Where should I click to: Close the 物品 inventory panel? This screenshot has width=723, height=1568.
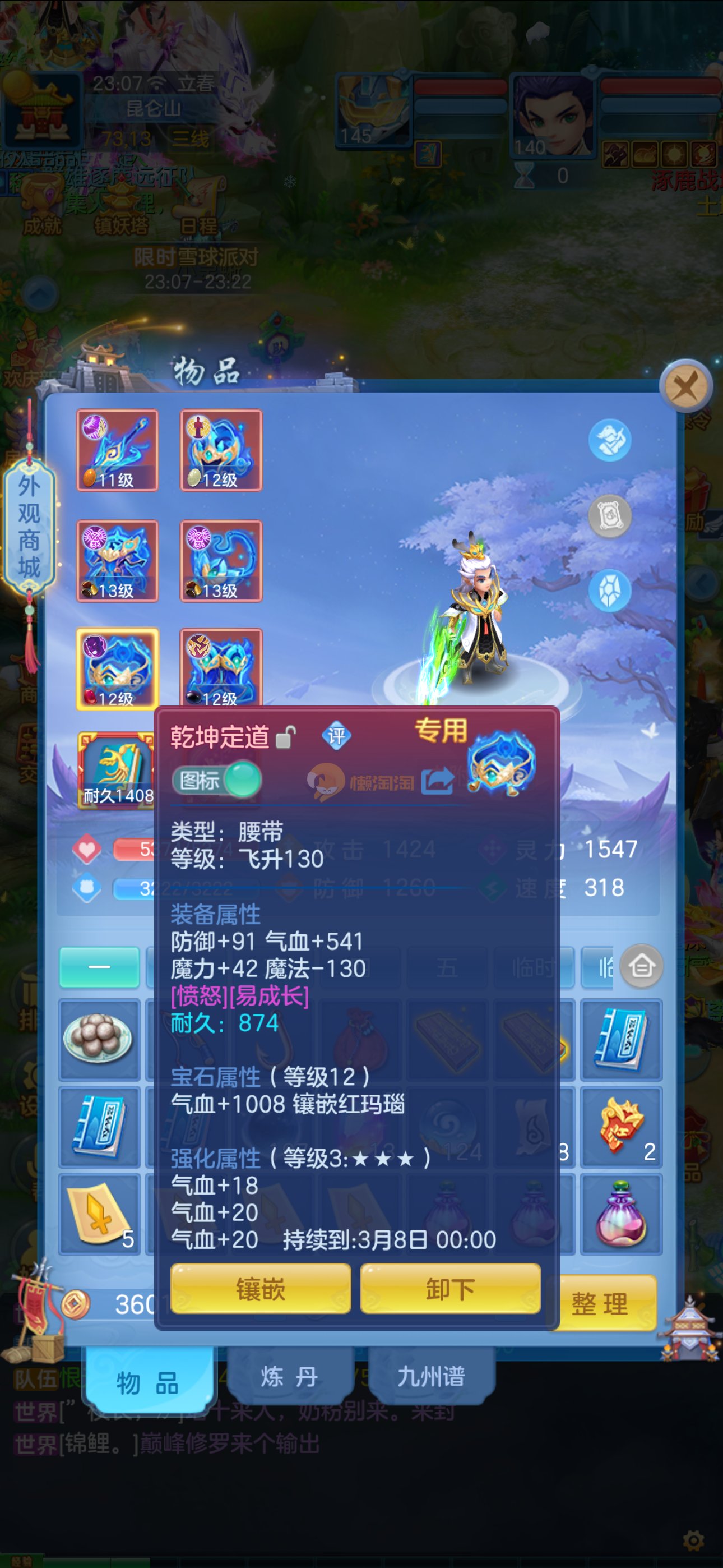pos(686,385)
